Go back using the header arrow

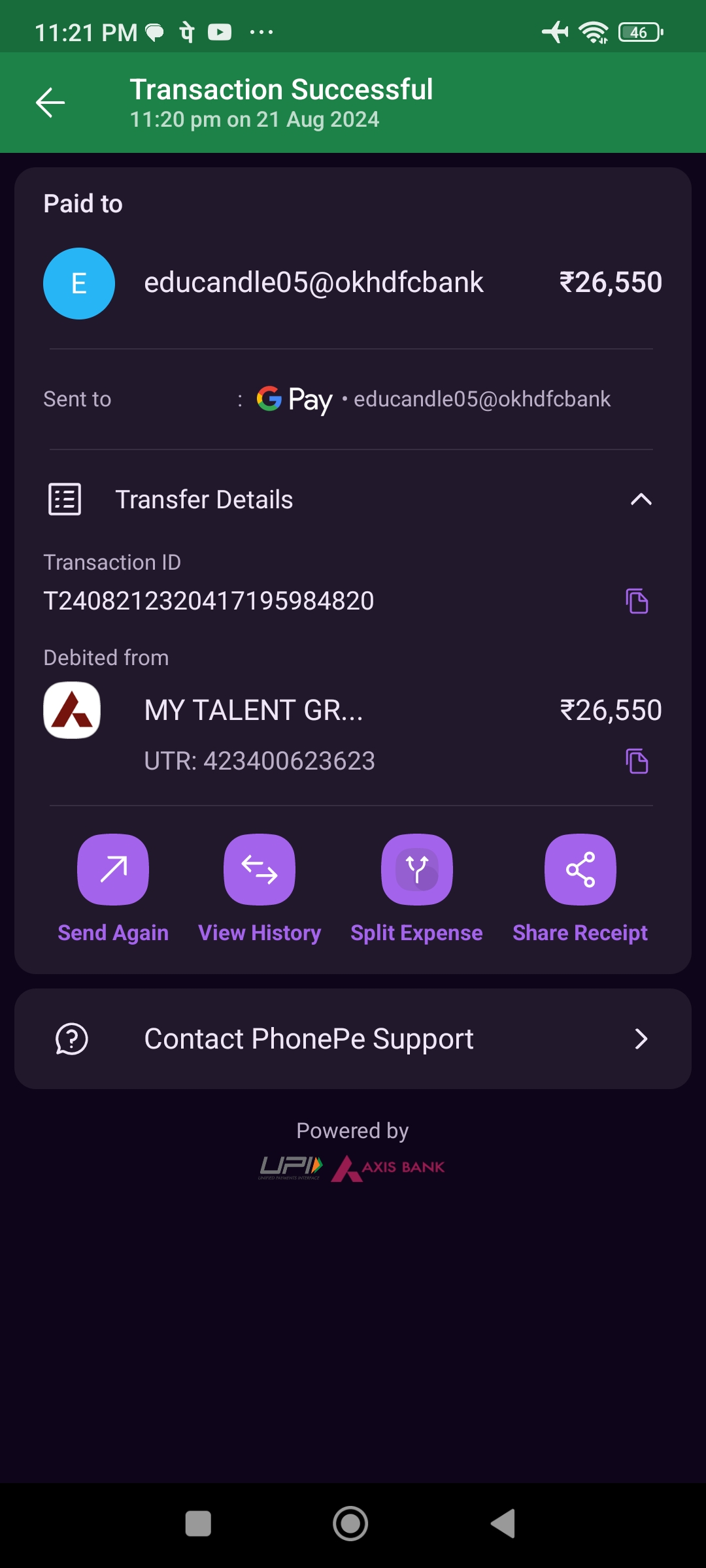[50, 103]
